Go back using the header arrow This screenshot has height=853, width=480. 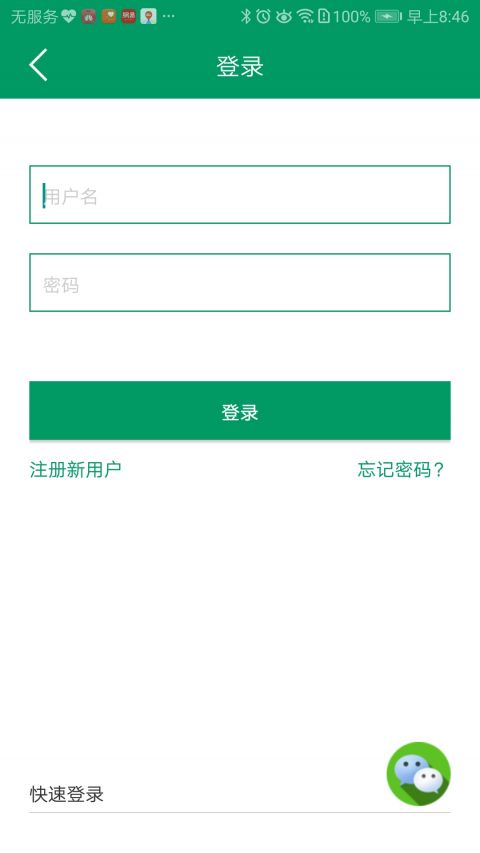tap(38, 65)
